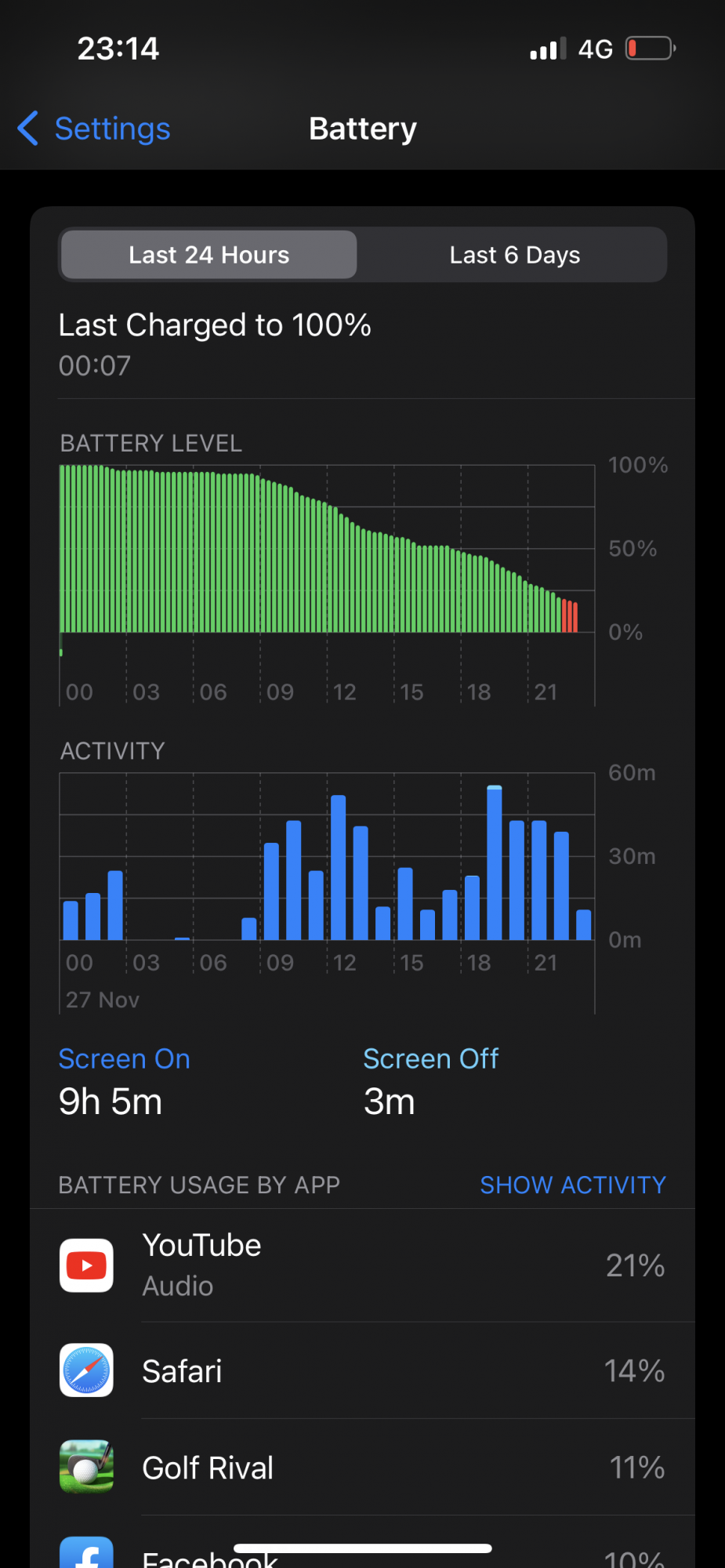Open YouTube battery usage row
The height and width of the screenshot is (1568, 725).
click(362, 1265)
